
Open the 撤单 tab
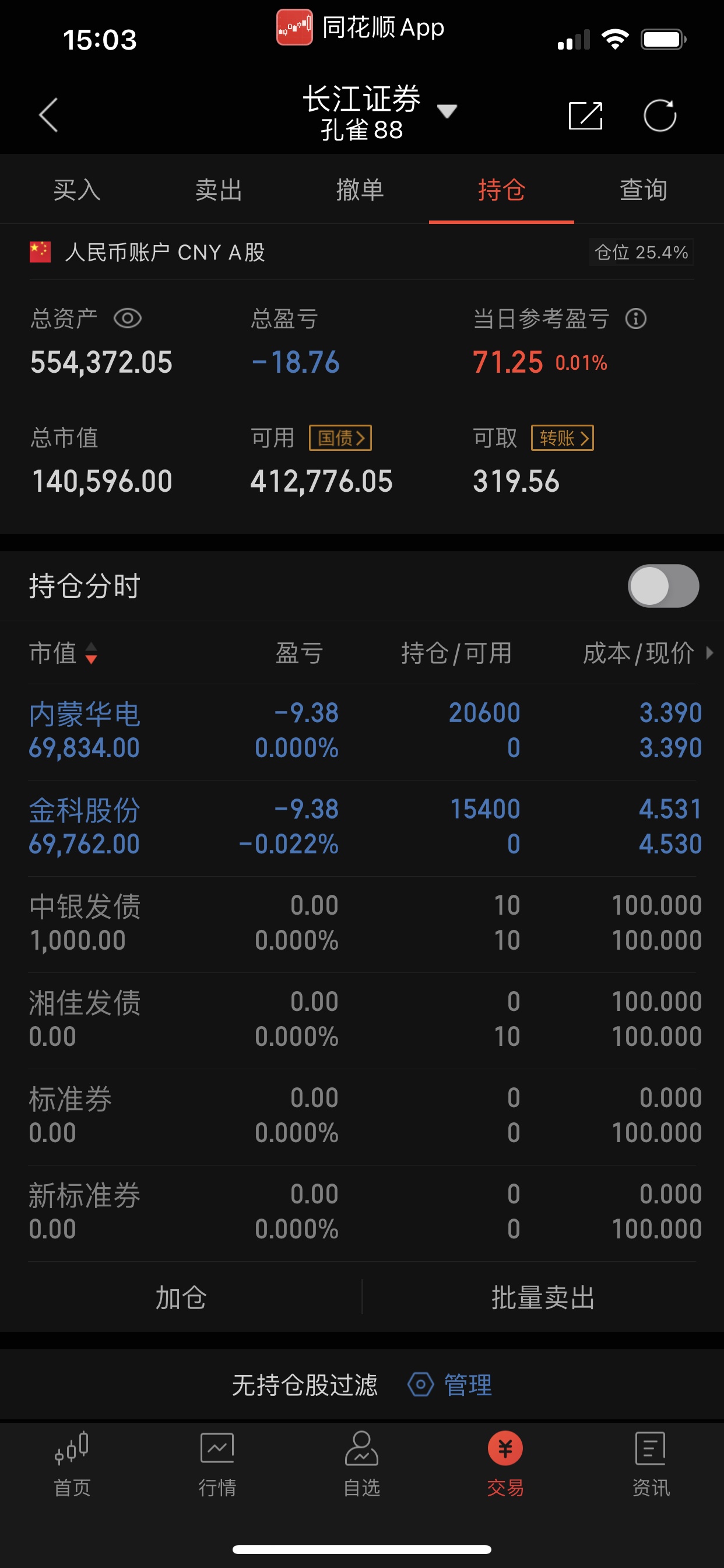[360, 190]
